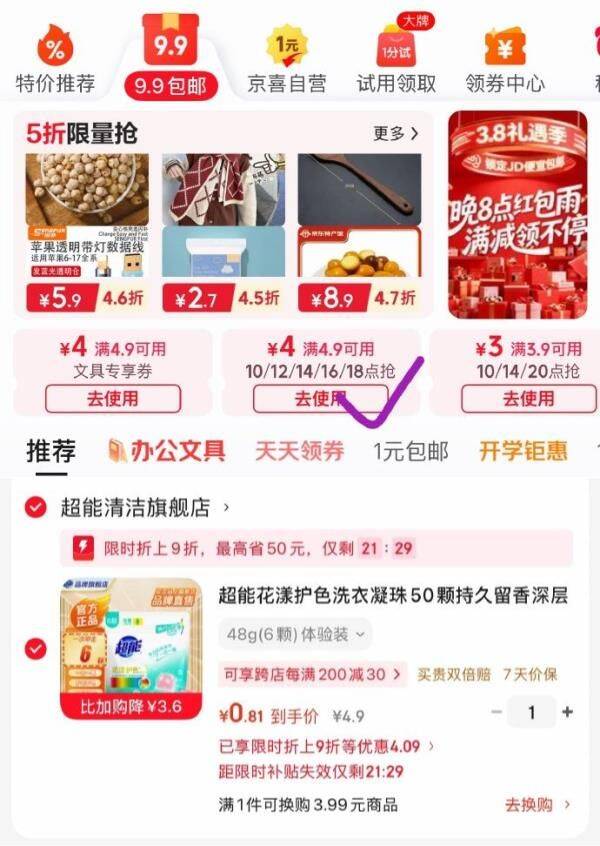Tap 更多 in the 5折限量抢 panel

point(396,133)
